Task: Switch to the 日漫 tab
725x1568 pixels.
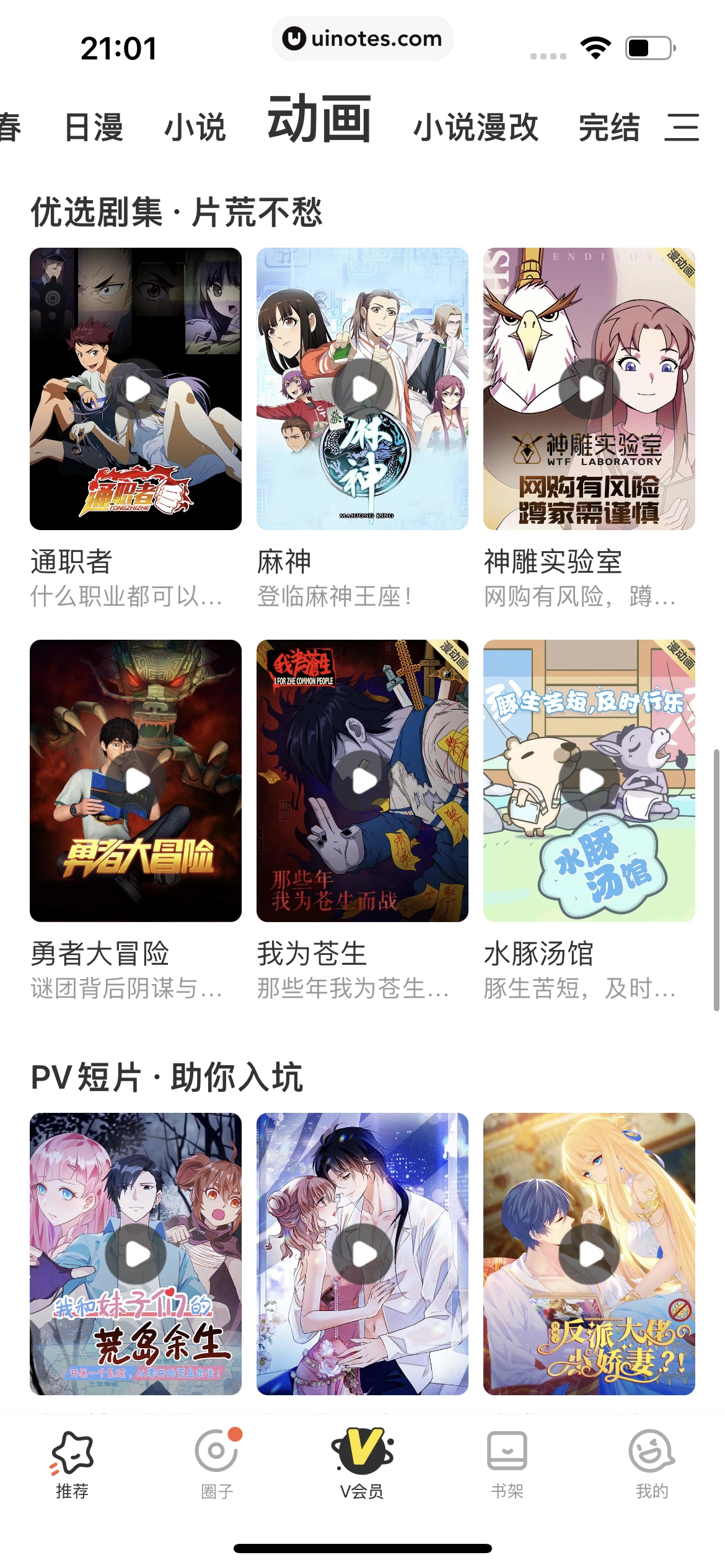Action: (x=92, y=126)
